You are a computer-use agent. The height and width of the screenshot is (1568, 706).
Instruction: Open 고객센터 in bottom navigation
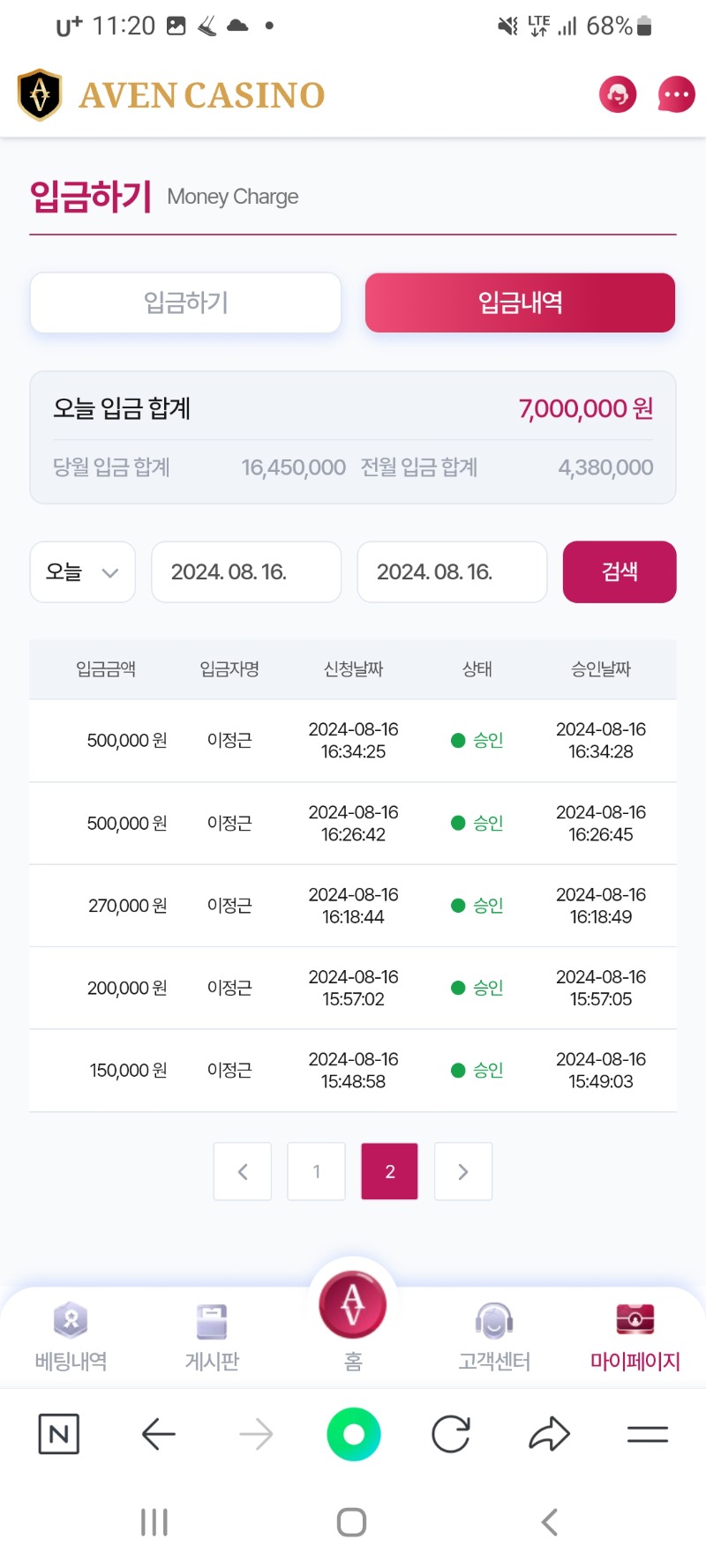point(494,1337)
